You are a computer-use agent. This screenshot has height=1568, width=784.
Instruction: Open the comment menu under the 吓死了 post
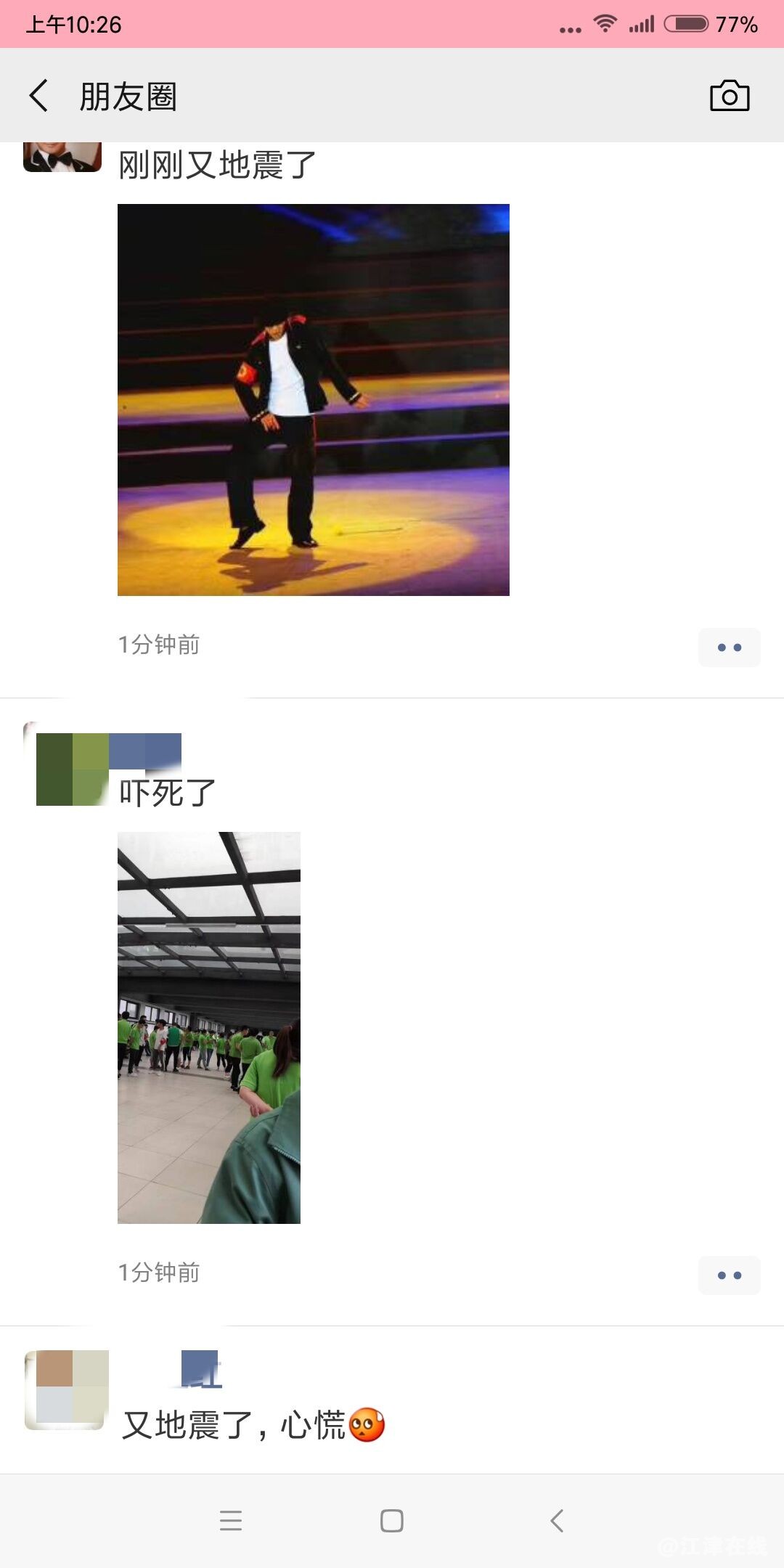click(x=729, y=1275)
